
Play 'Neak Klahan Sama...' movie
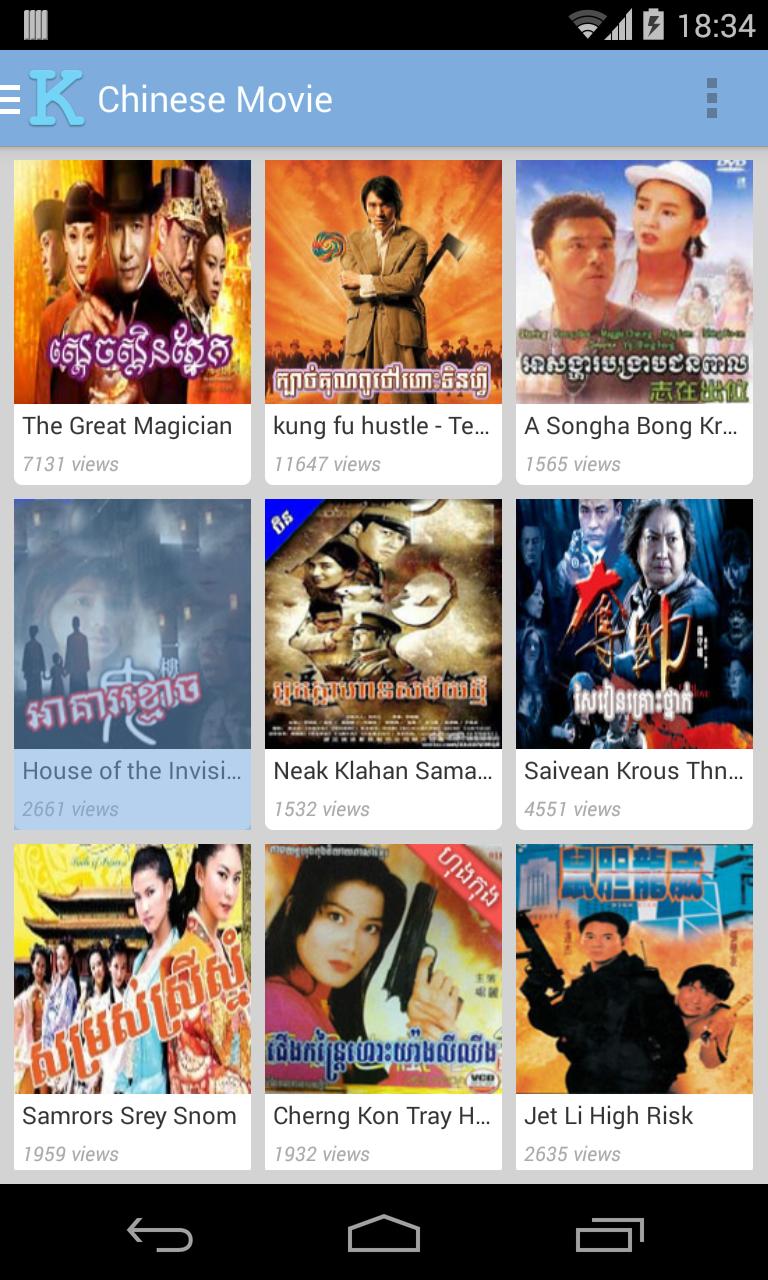tap(383, 623)
